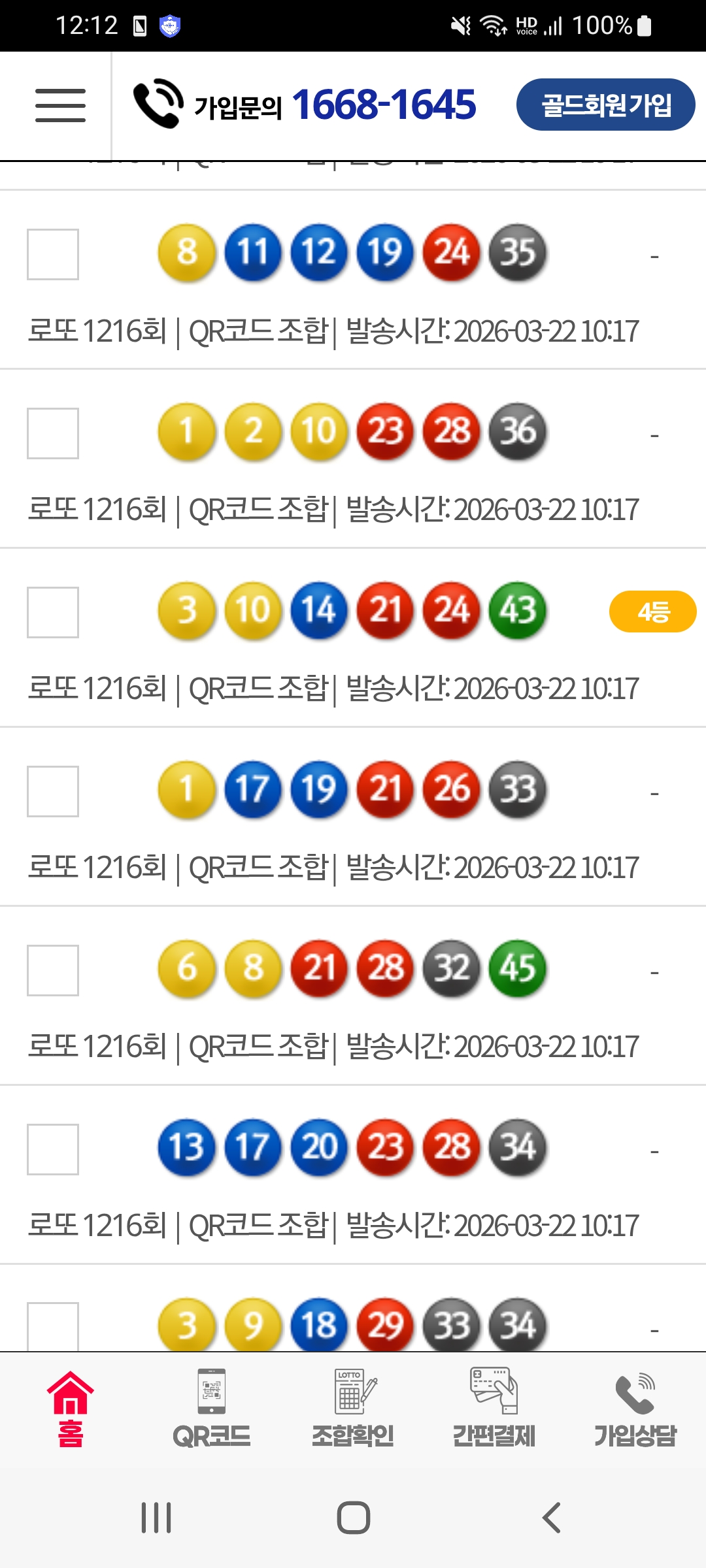Mark the checkbox for 1 17 19 21 26 33
This screenshot has width=706, height=1568.
pyautogui.click(x=53, y=791)
